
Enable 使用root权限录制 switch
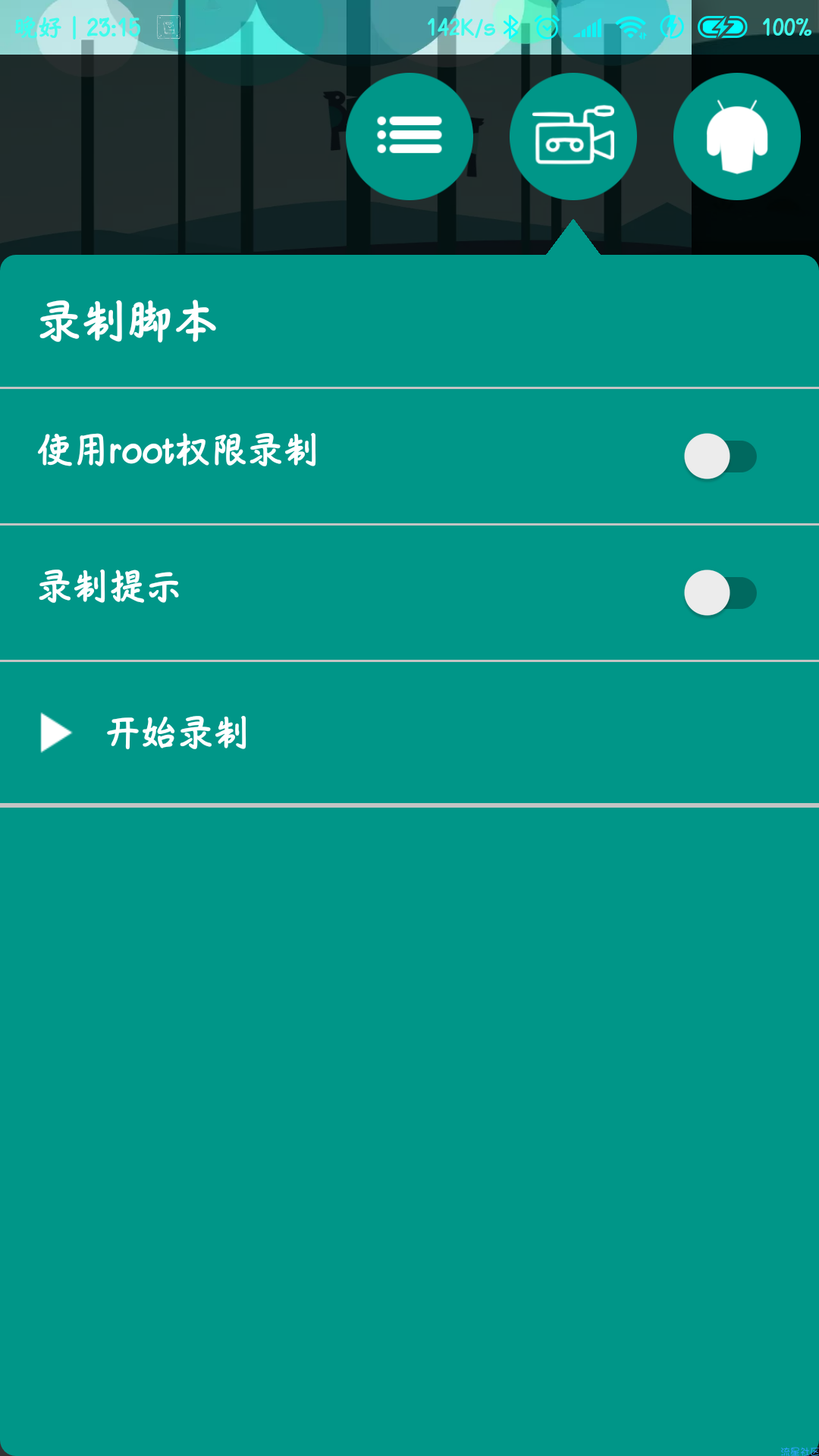720,457
